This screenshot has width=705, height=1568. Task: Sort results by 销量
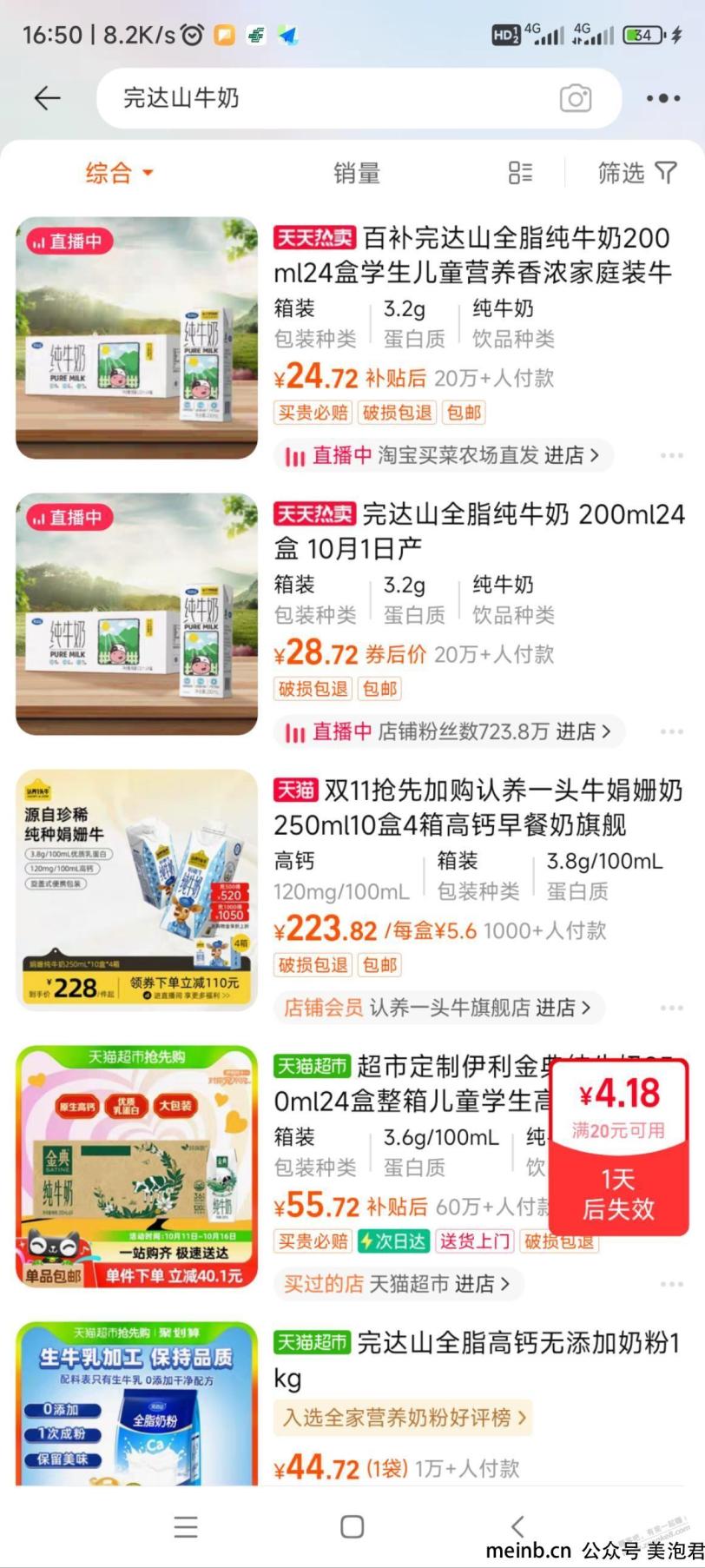(x=357, y=173)
